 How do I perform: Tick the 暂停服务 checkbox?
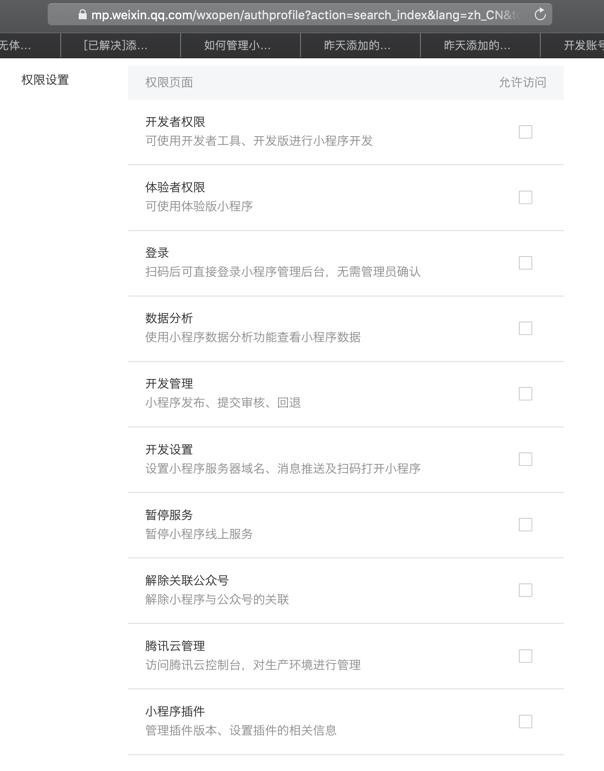click(x=525, y=525)
